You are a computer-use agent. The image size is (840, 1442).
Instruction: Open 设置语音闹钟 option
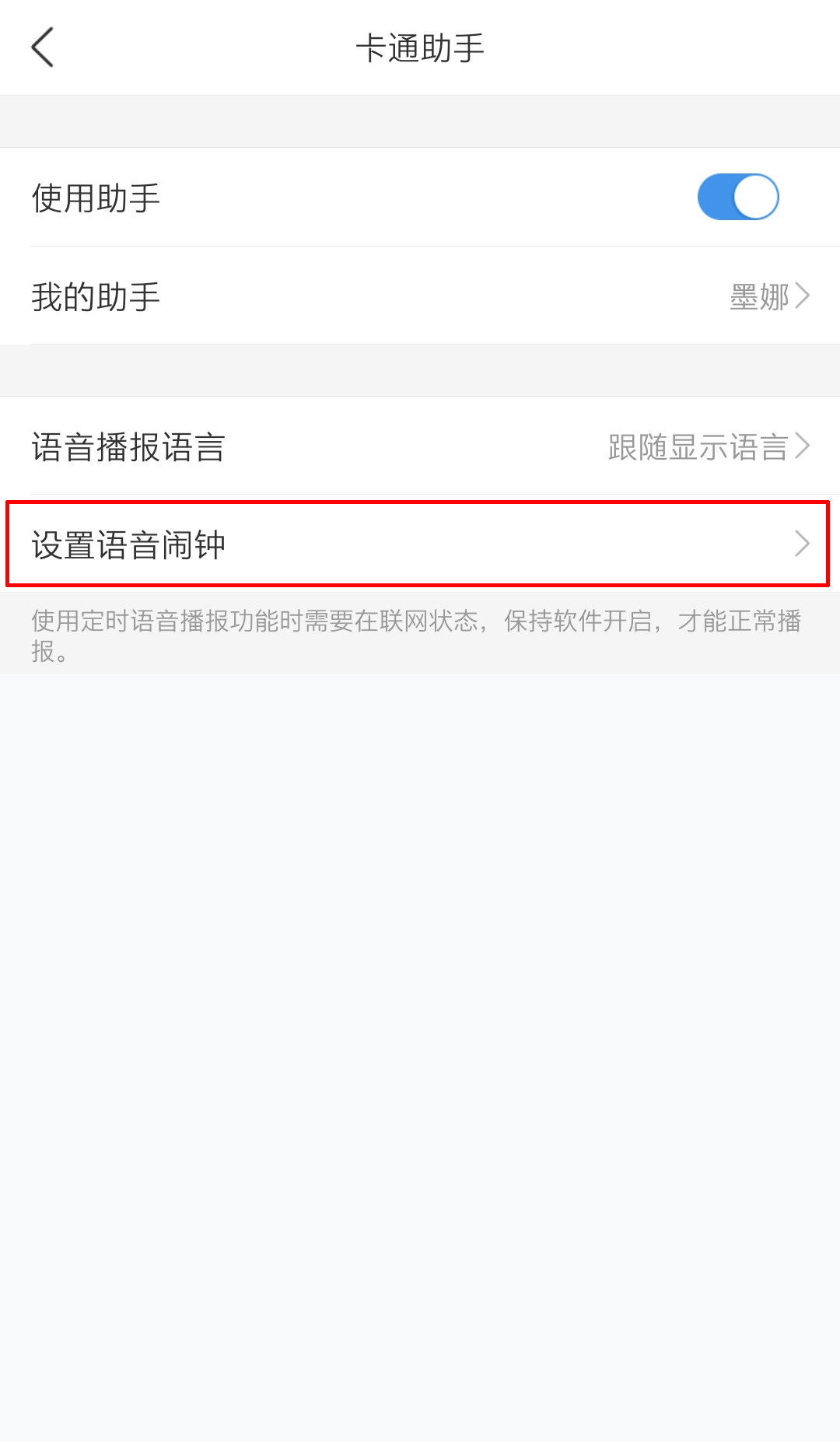420,544
